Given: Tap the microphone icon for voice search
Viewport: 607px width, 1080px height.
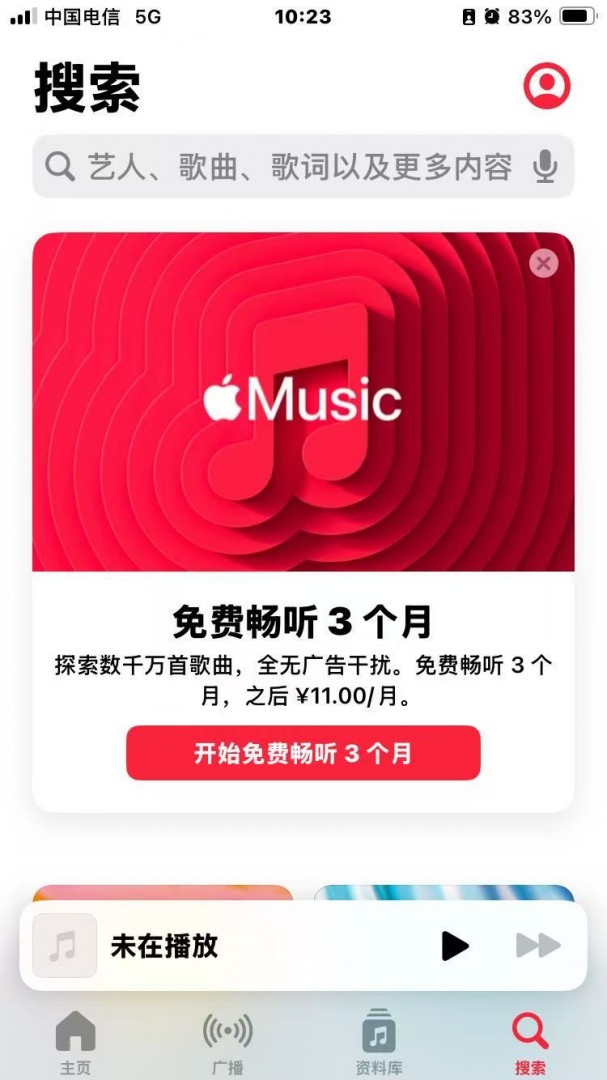Looking at the screenshot, I should tap(545, 166).
